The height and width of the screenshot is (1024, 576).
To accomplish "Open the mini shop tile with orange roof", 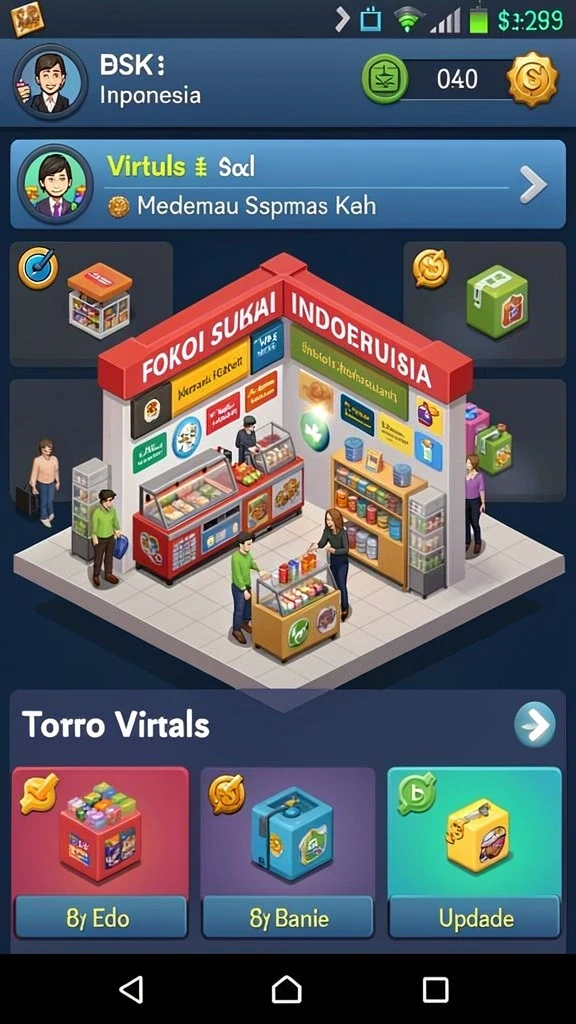I will point(91,304).
